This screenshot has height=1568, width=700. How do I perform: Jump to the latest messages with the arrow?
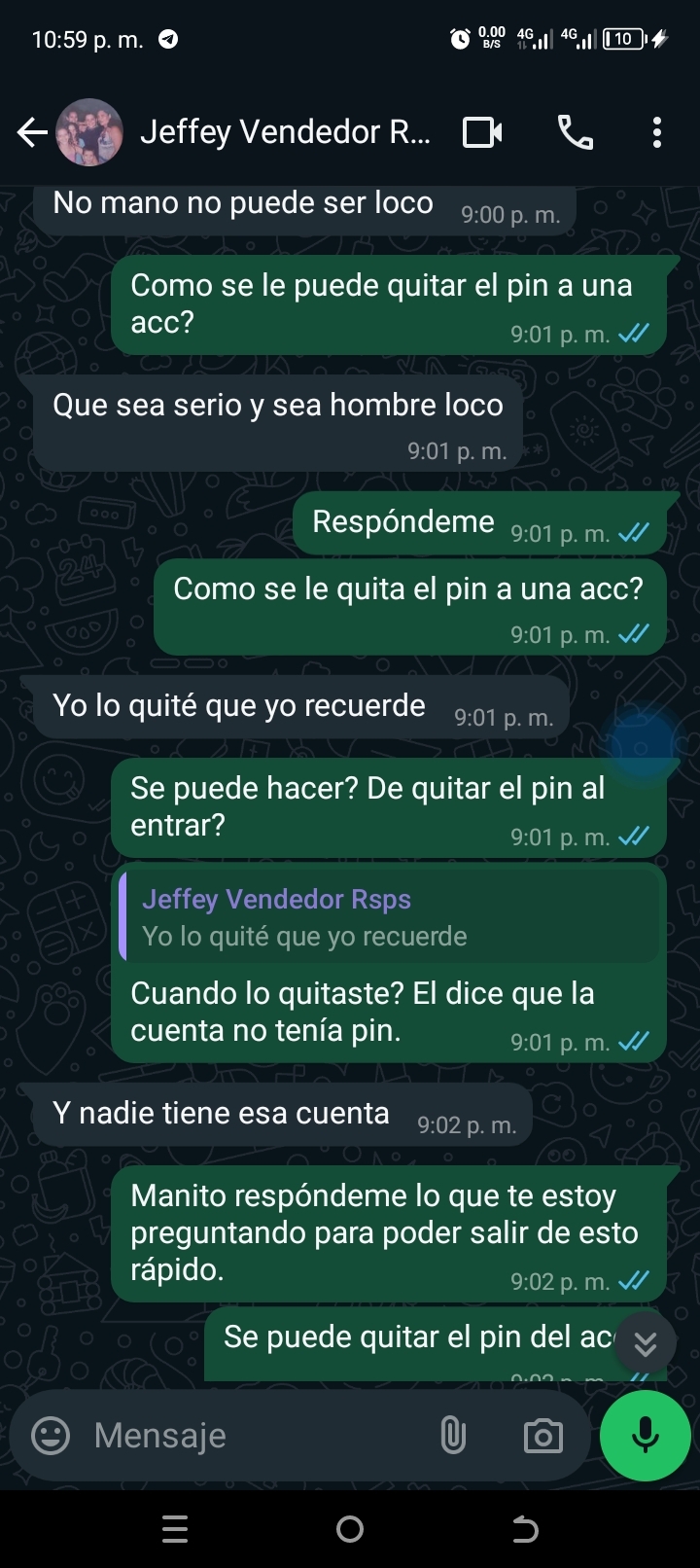[x=645, y=1343]
